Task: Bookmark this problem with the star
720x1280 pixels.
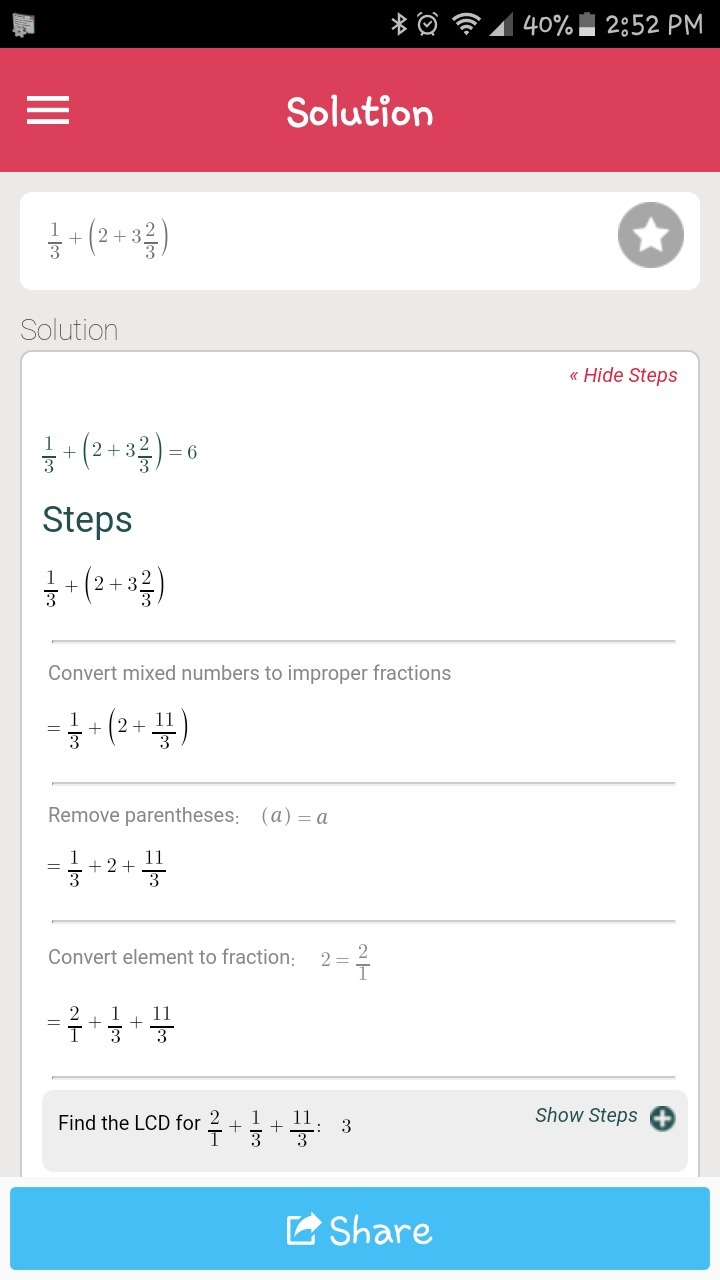Action: (x=650, y=236)
